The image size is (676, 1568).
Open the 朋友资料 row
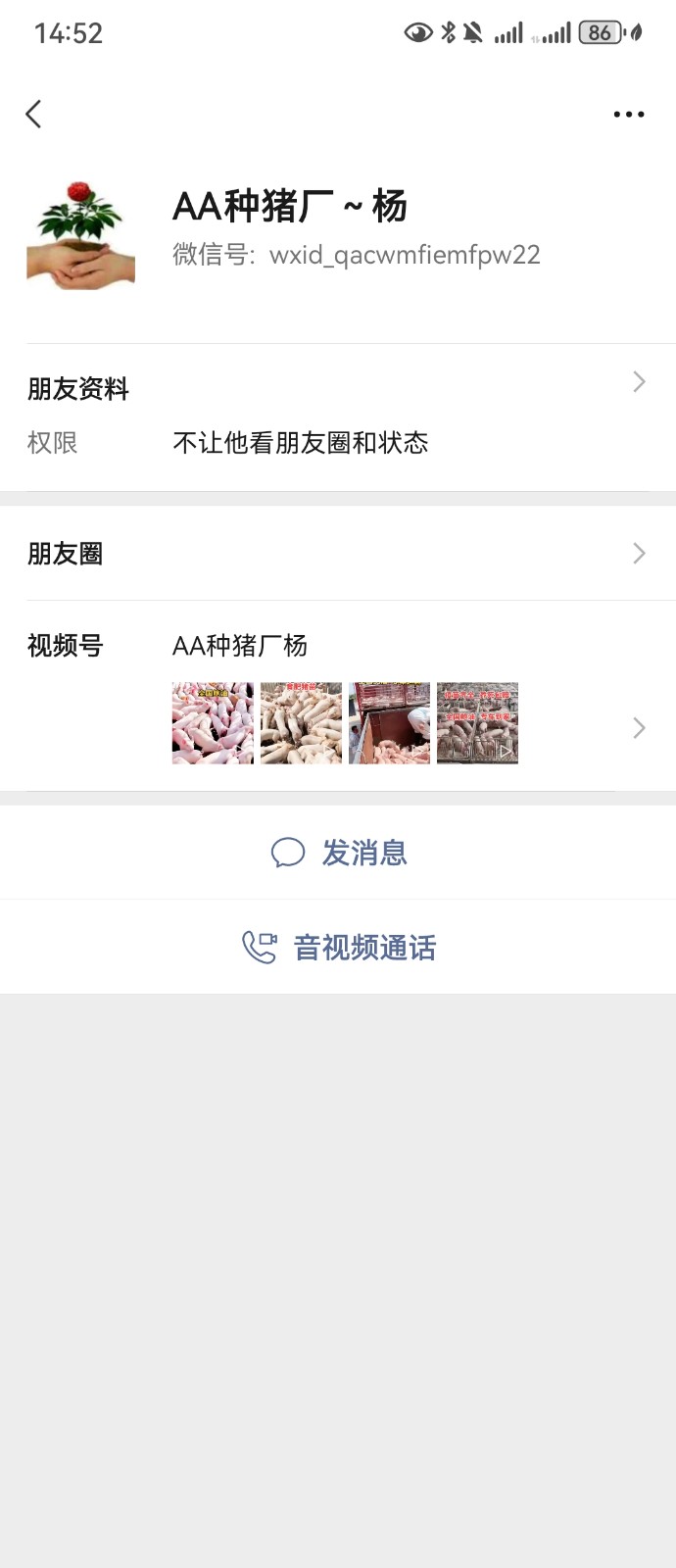pos(338,389)
